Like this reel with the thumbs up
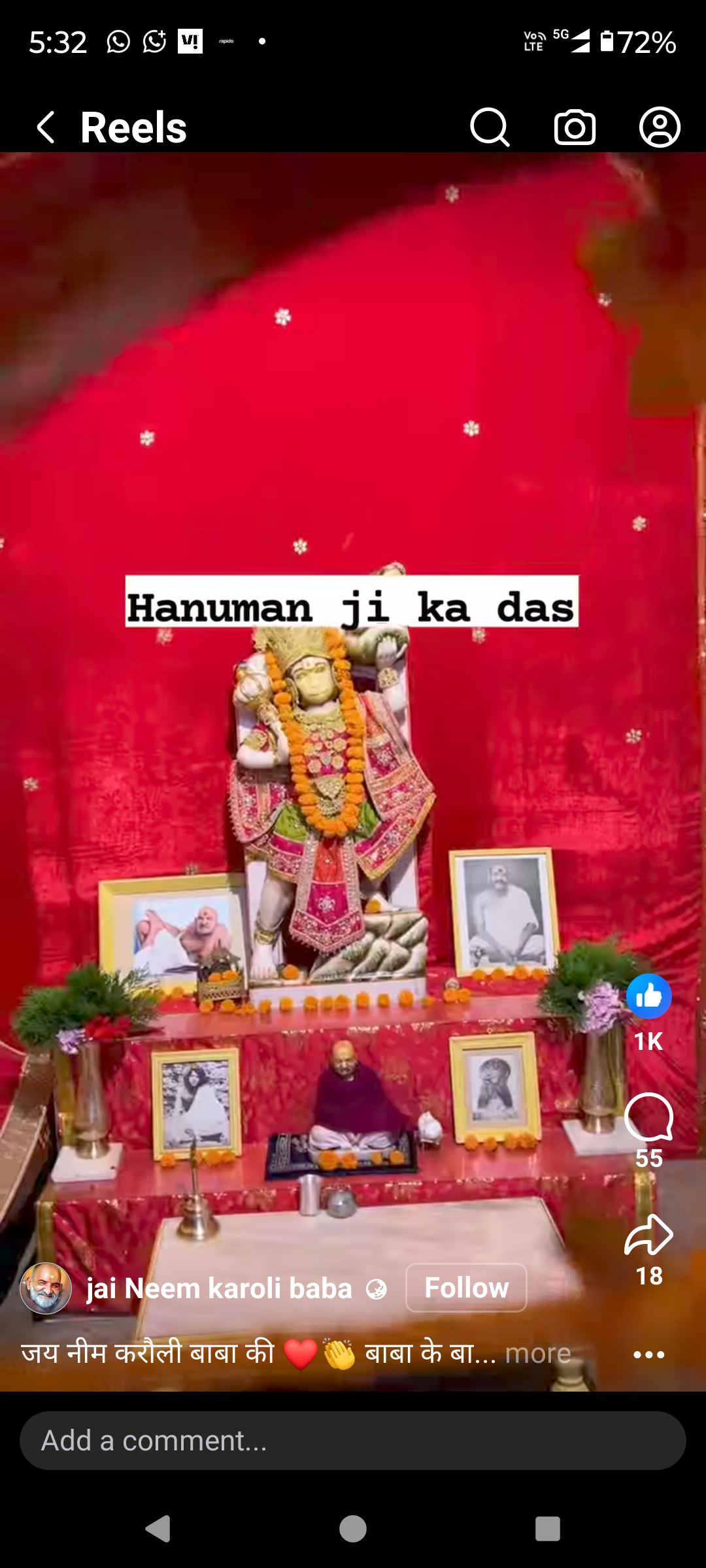706x1568 pixels. click(x=648, y=996)
